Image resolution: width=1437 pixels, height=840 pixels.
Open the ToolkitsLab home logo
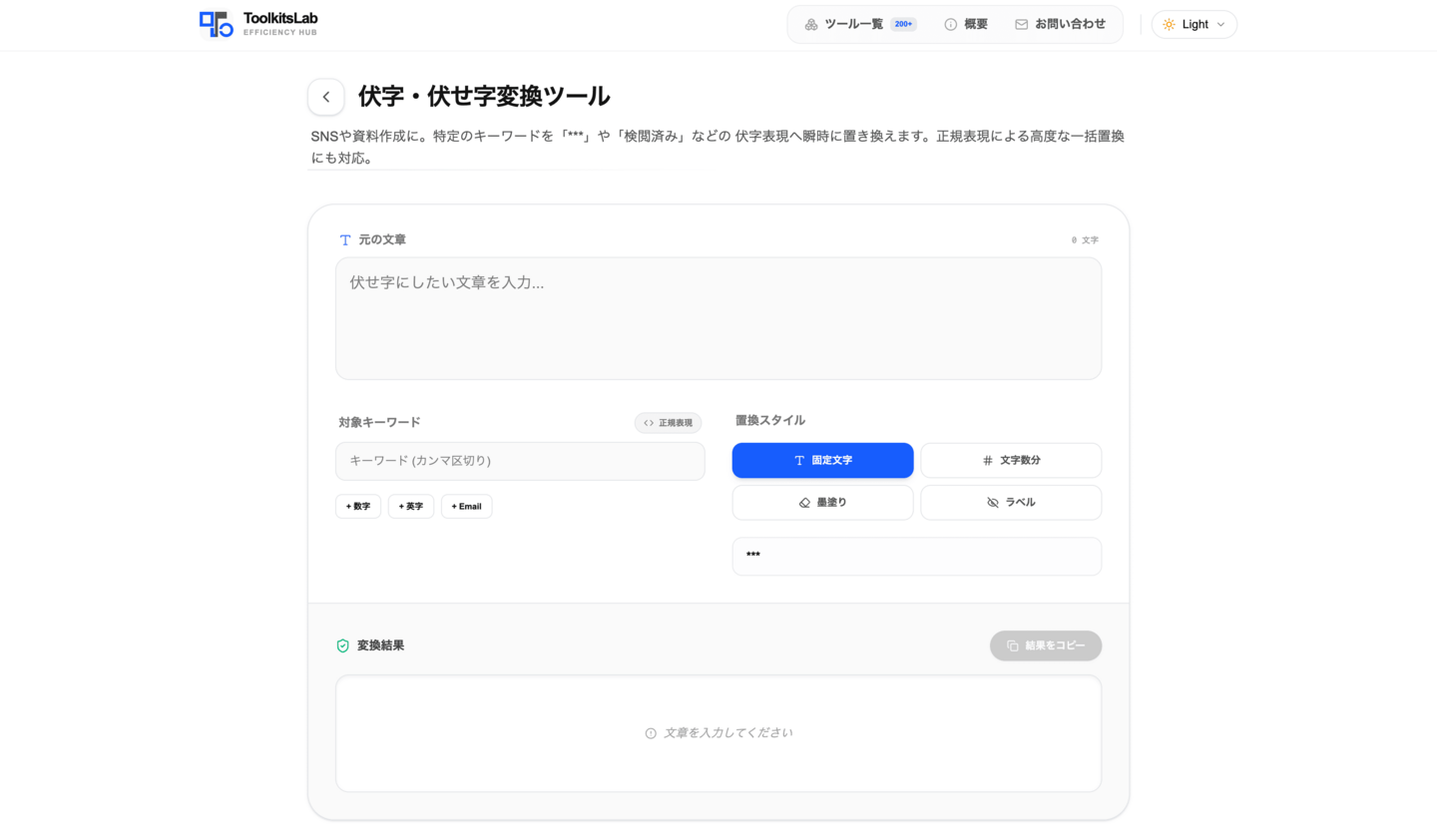tap(258, 24)
